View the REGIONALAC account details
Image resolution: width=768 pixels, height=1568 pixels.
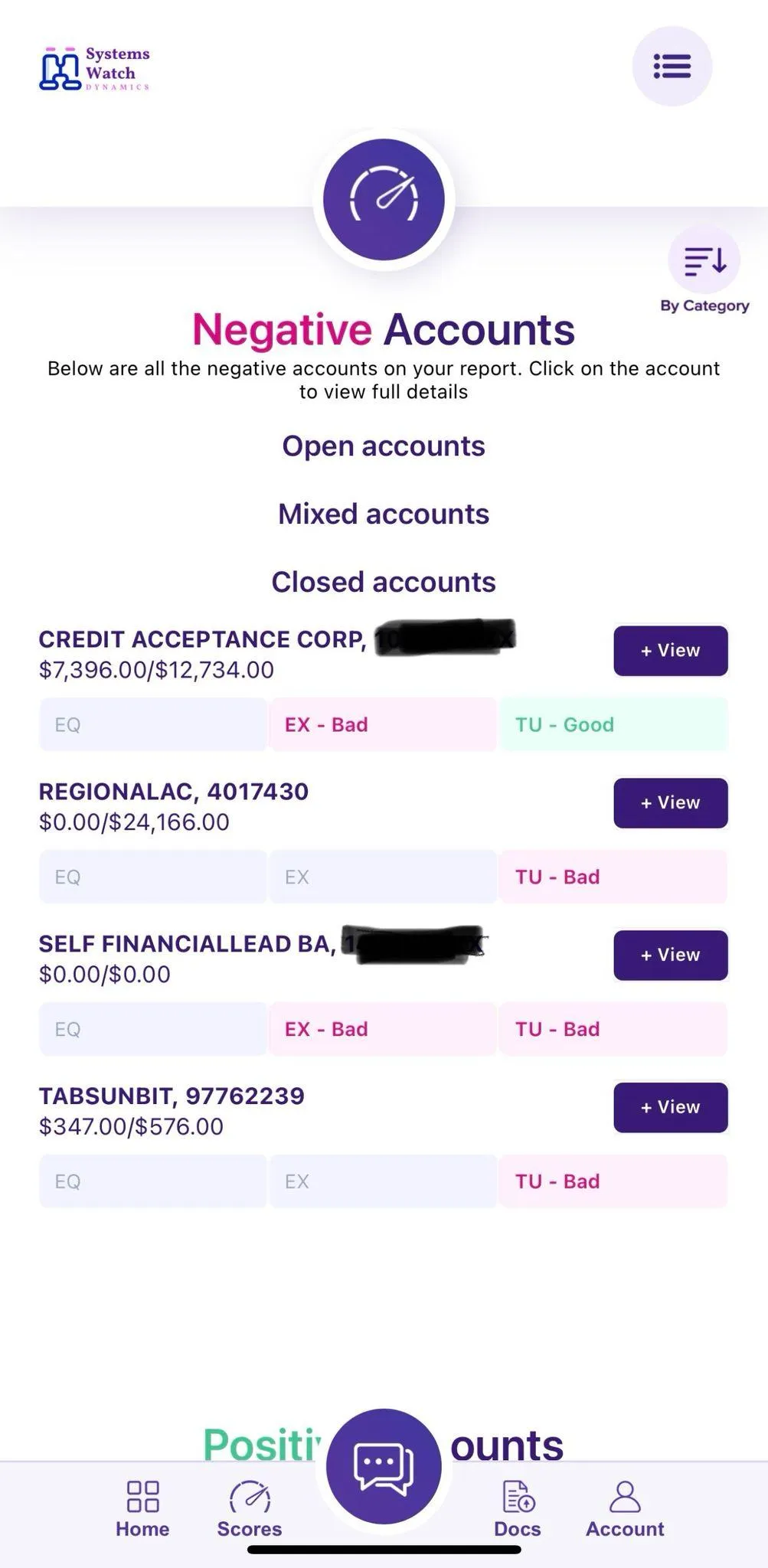click(x=670, y=803)
